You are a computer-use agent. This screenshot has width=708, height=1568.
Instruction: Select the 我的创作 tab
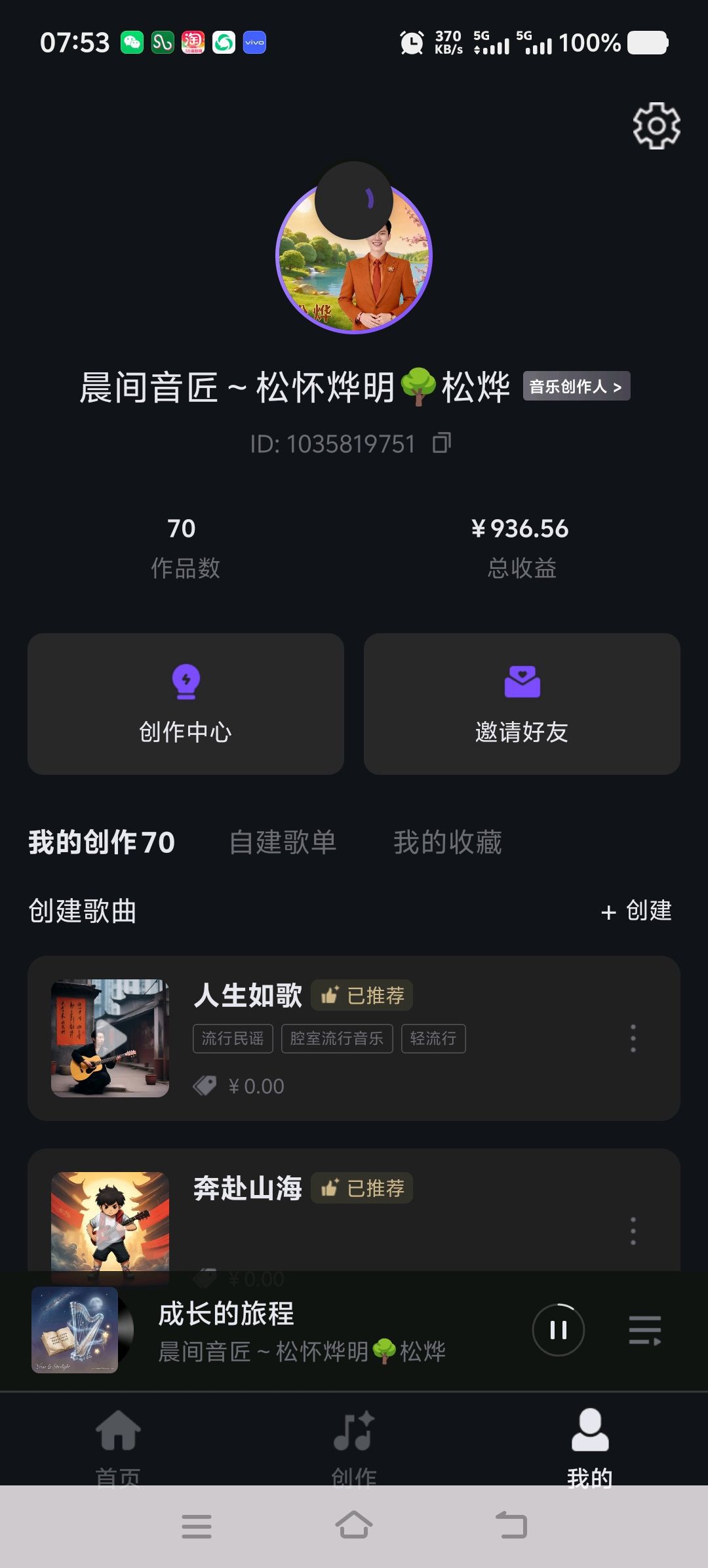click(102, 842)
